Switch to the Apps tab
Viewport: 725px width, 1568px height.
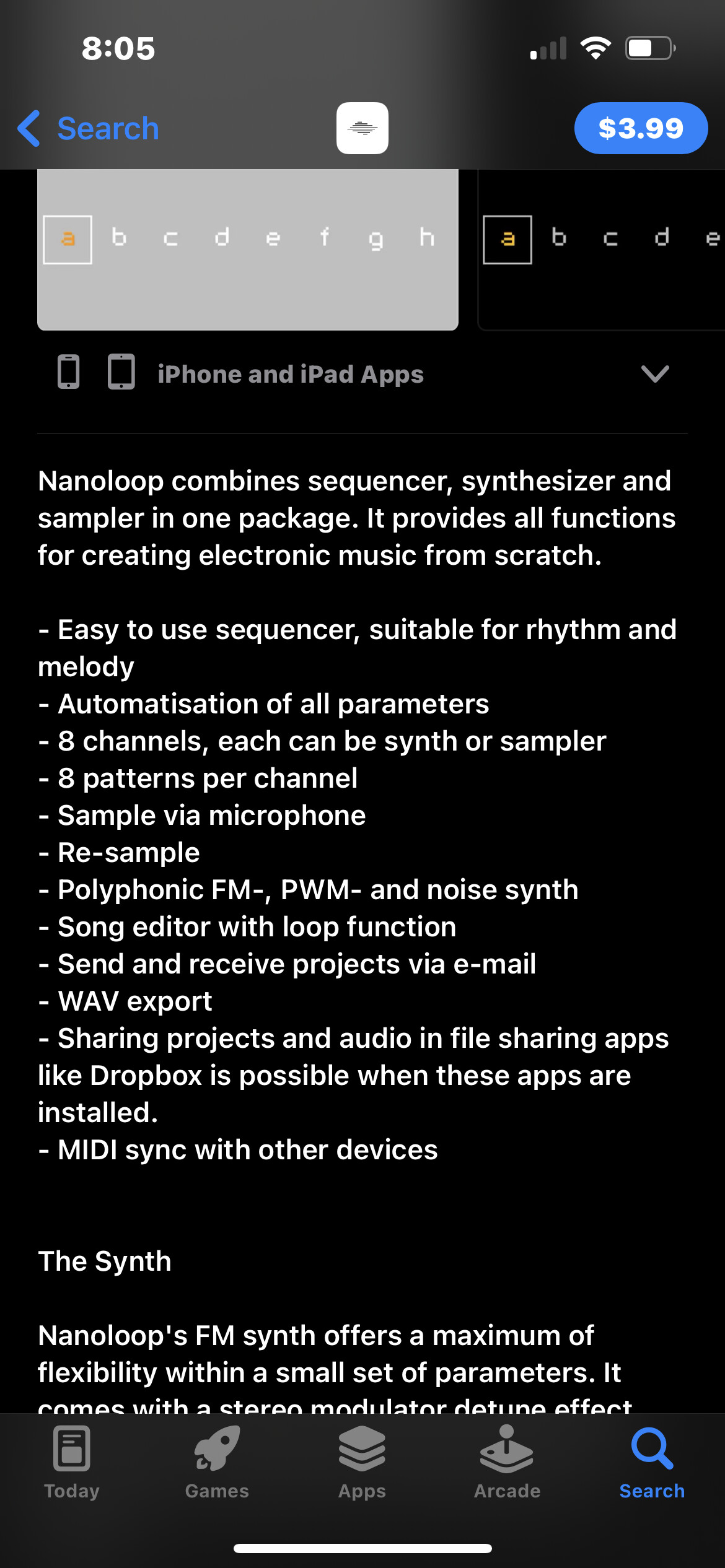coord(362,1462)
